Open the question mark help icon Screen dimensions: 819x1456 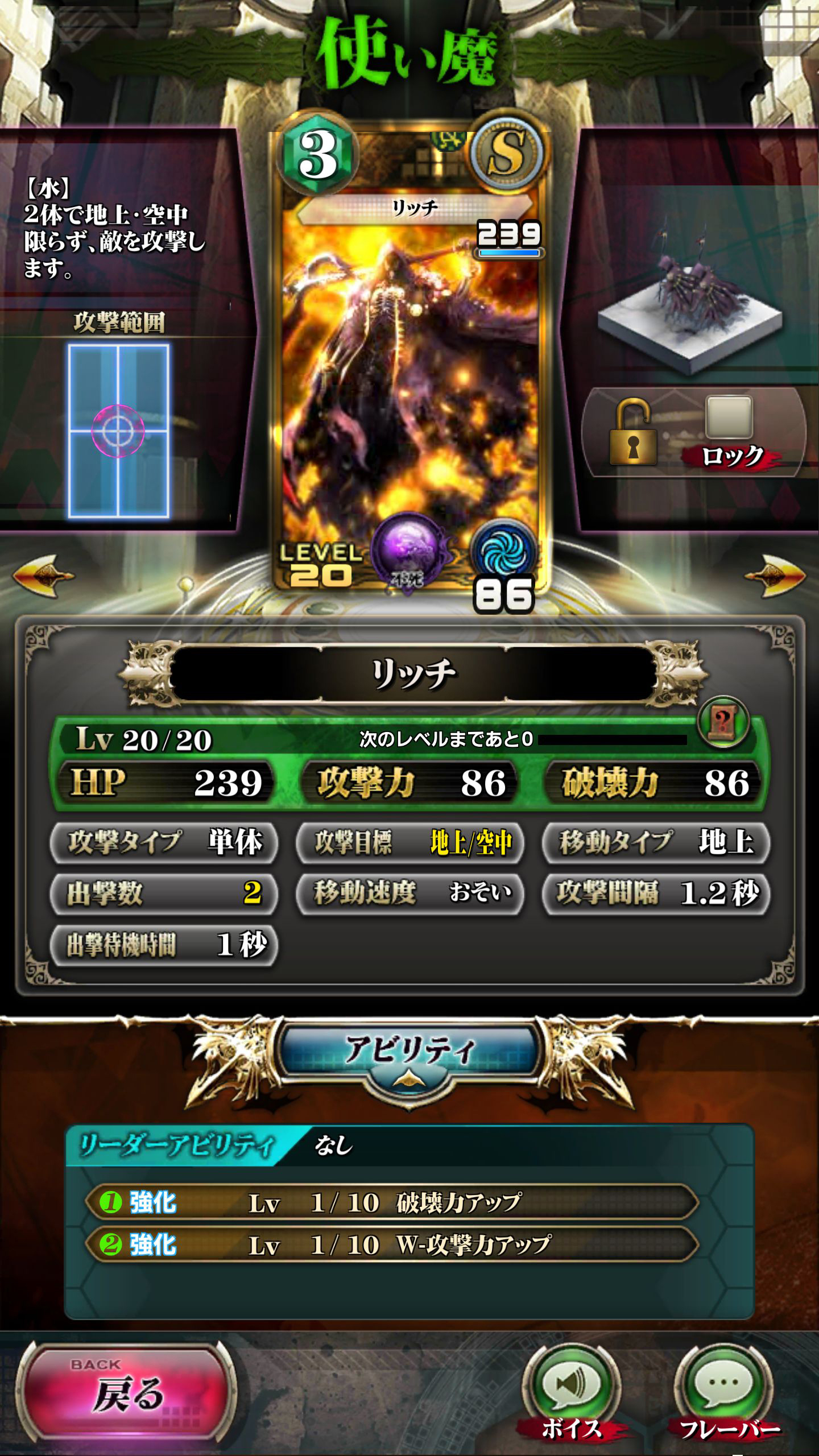point(722,722)
